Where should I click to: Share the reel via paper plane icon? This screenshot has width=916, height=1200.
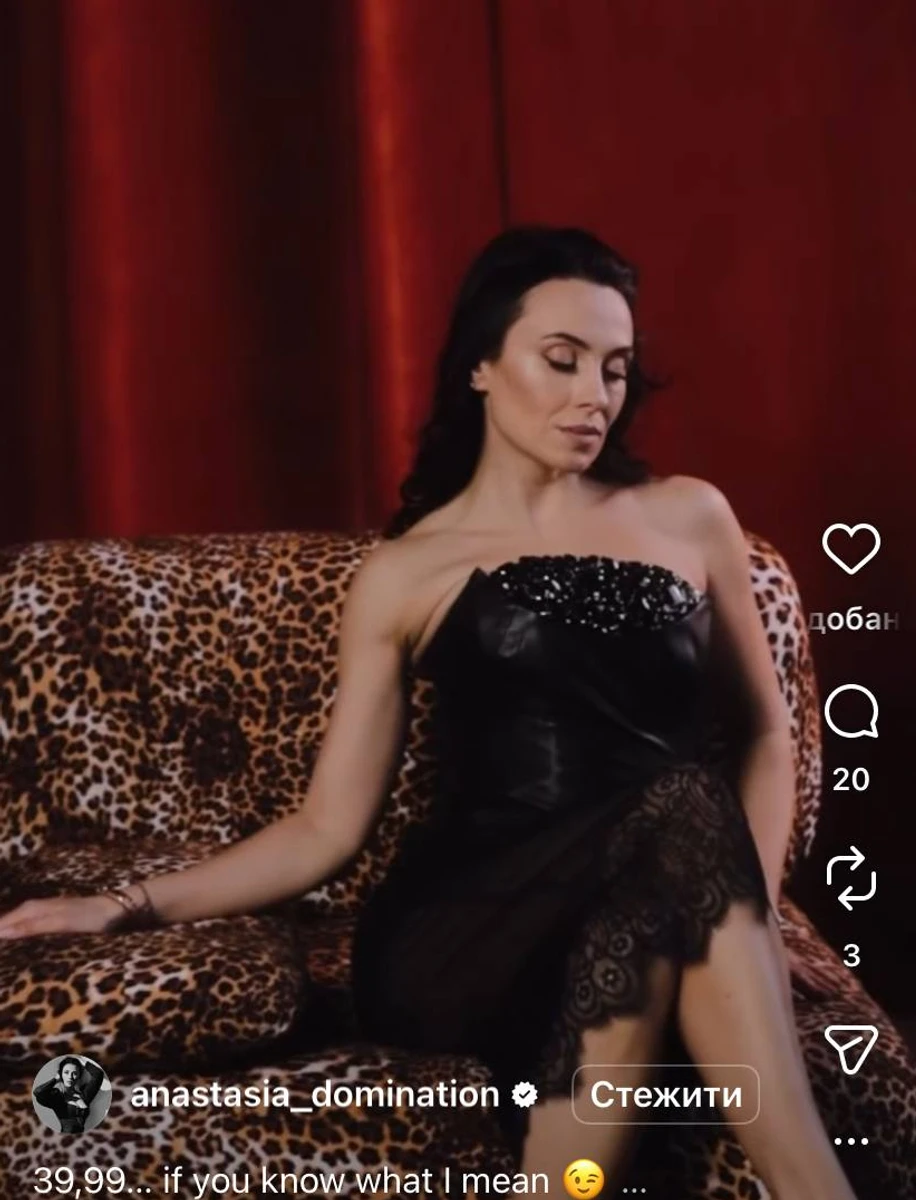[x=851, y=1049]
